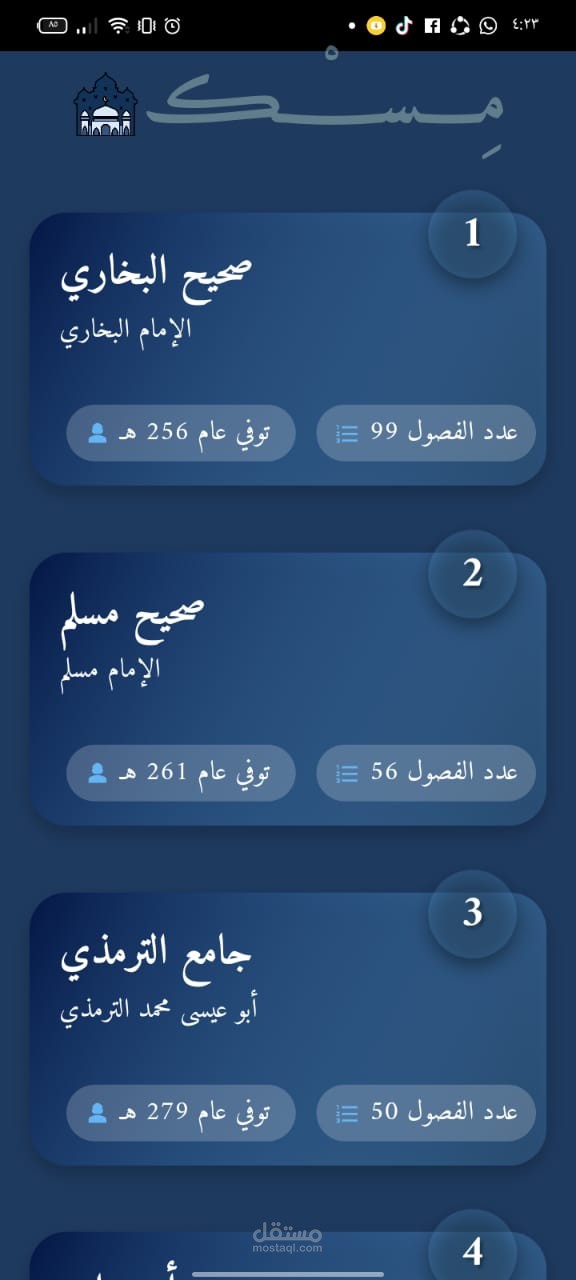This screenshot has width=576, height=1280.
Task: Open the صحيح البخاري book card
Action: [x=288, y=349]
